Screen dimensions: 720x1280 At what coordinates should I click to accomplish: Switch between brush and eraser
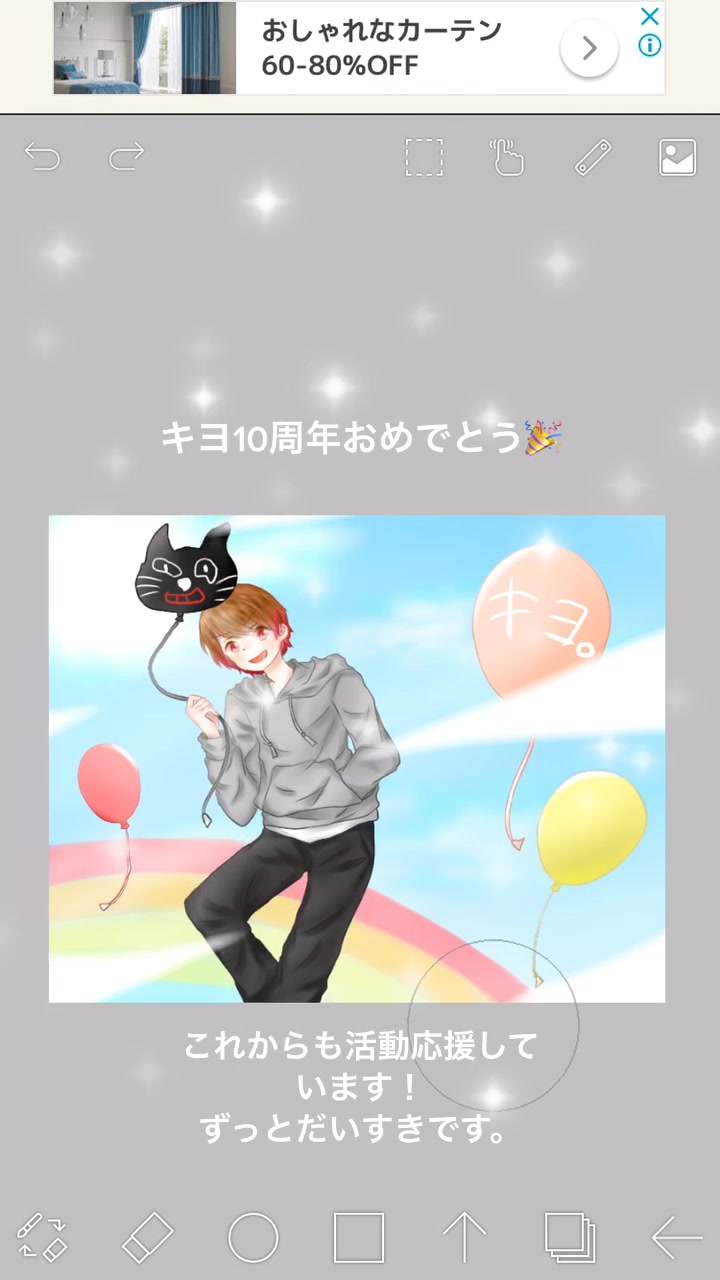pyautogui.click(x=42, y=1237)
